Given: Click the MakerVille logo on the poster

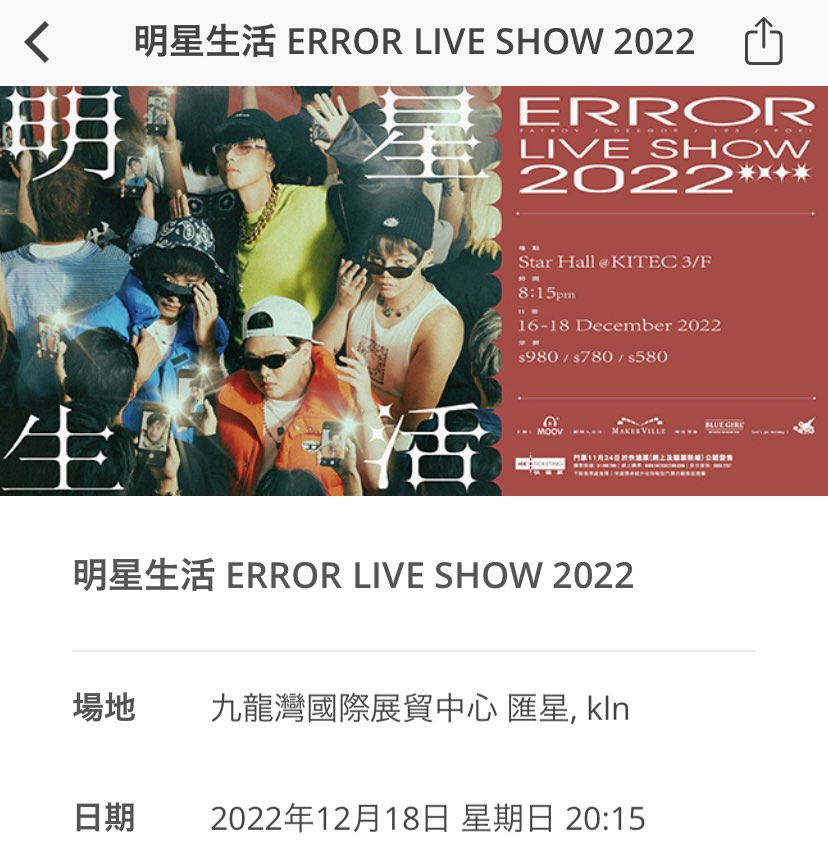Looking at the screenshot, I should coord(638,424).
